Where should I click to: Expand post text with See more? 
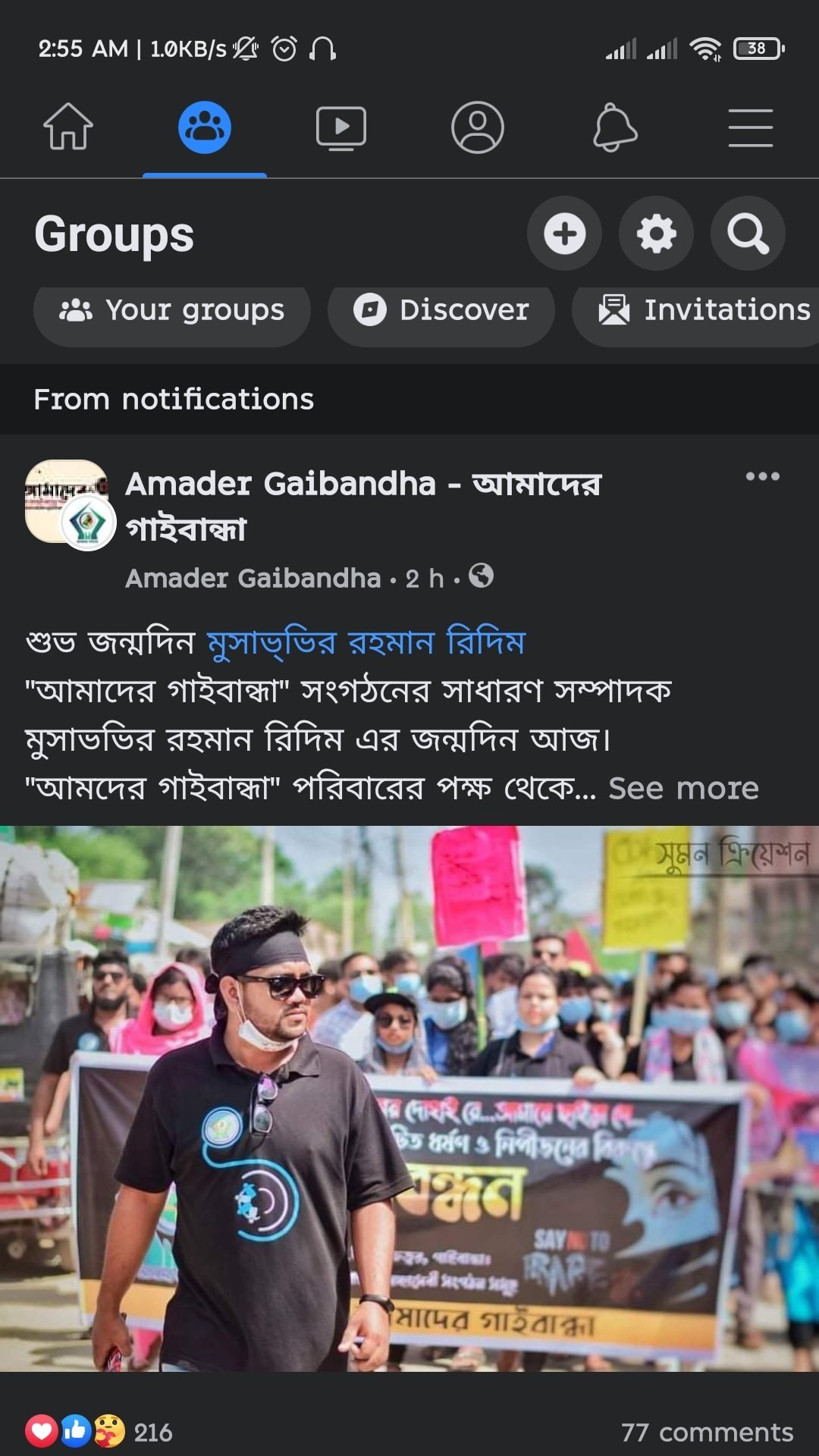point(683,789)
